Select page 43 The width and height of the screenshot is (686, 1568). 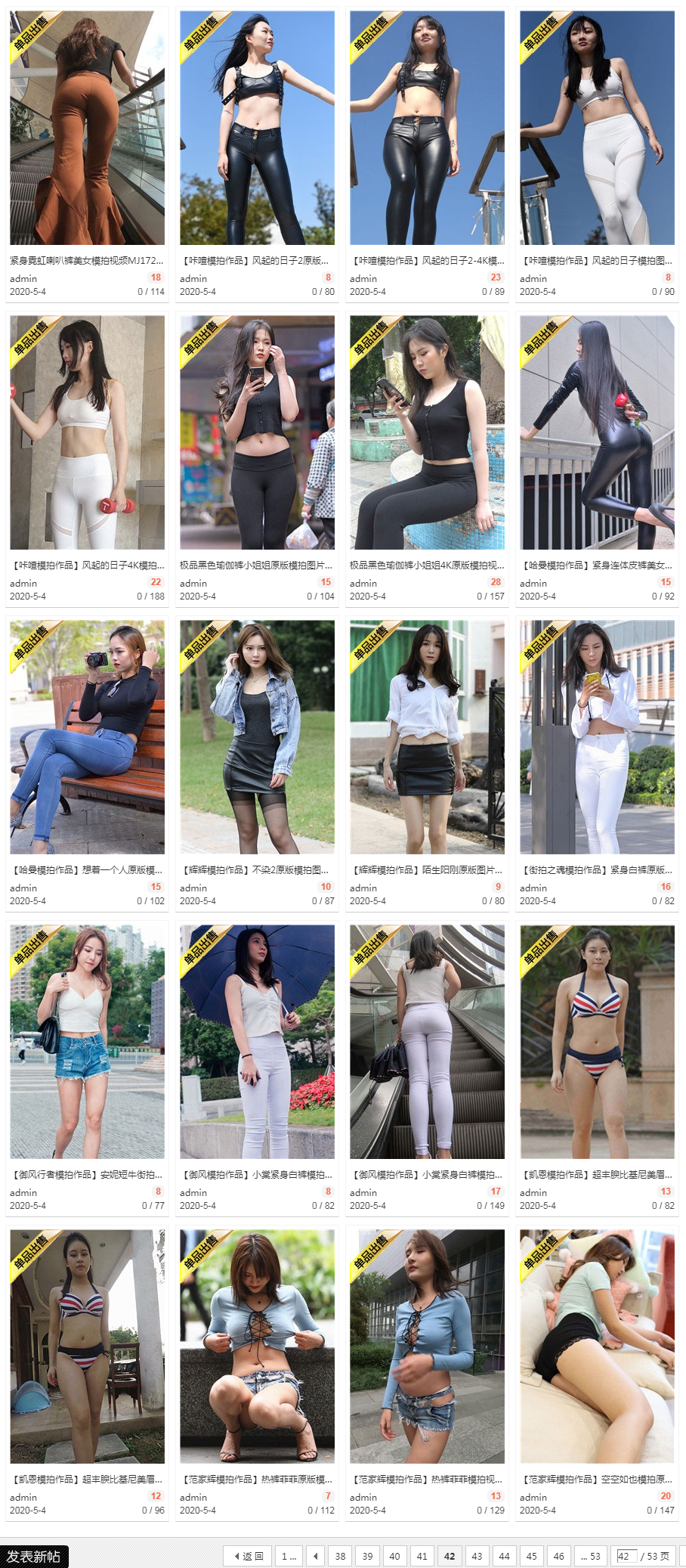(x=477, y=1556)
